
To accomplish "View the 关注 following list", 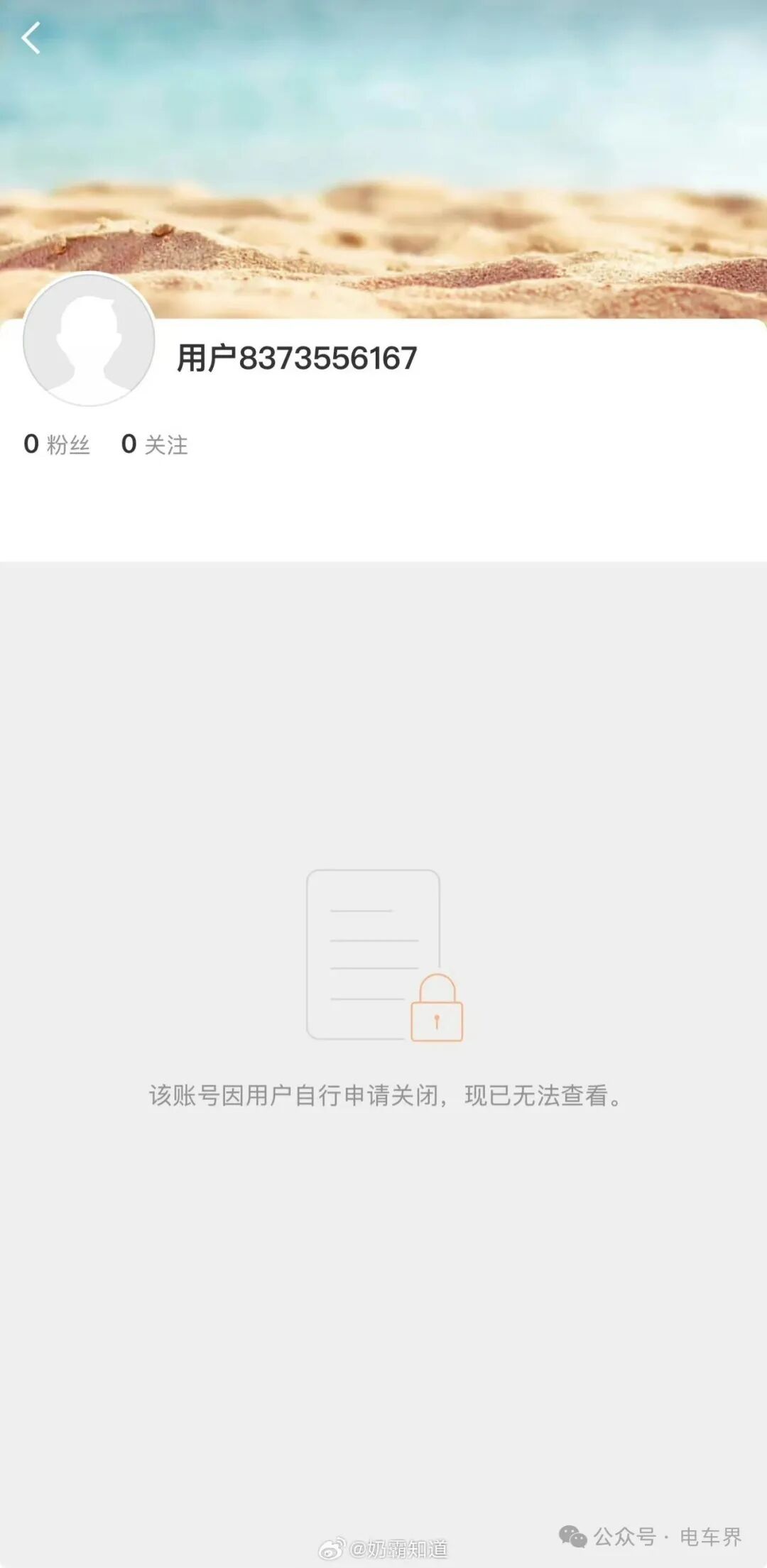I will point(155,444).
